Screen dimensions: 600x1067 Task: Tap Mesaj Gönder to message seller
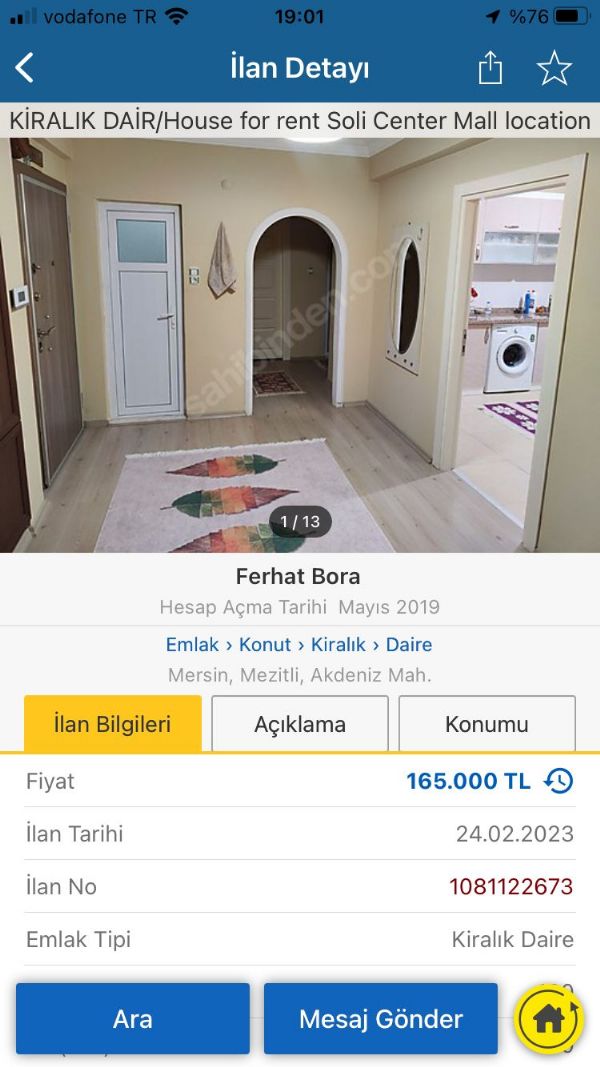[x=381, y=1019]
